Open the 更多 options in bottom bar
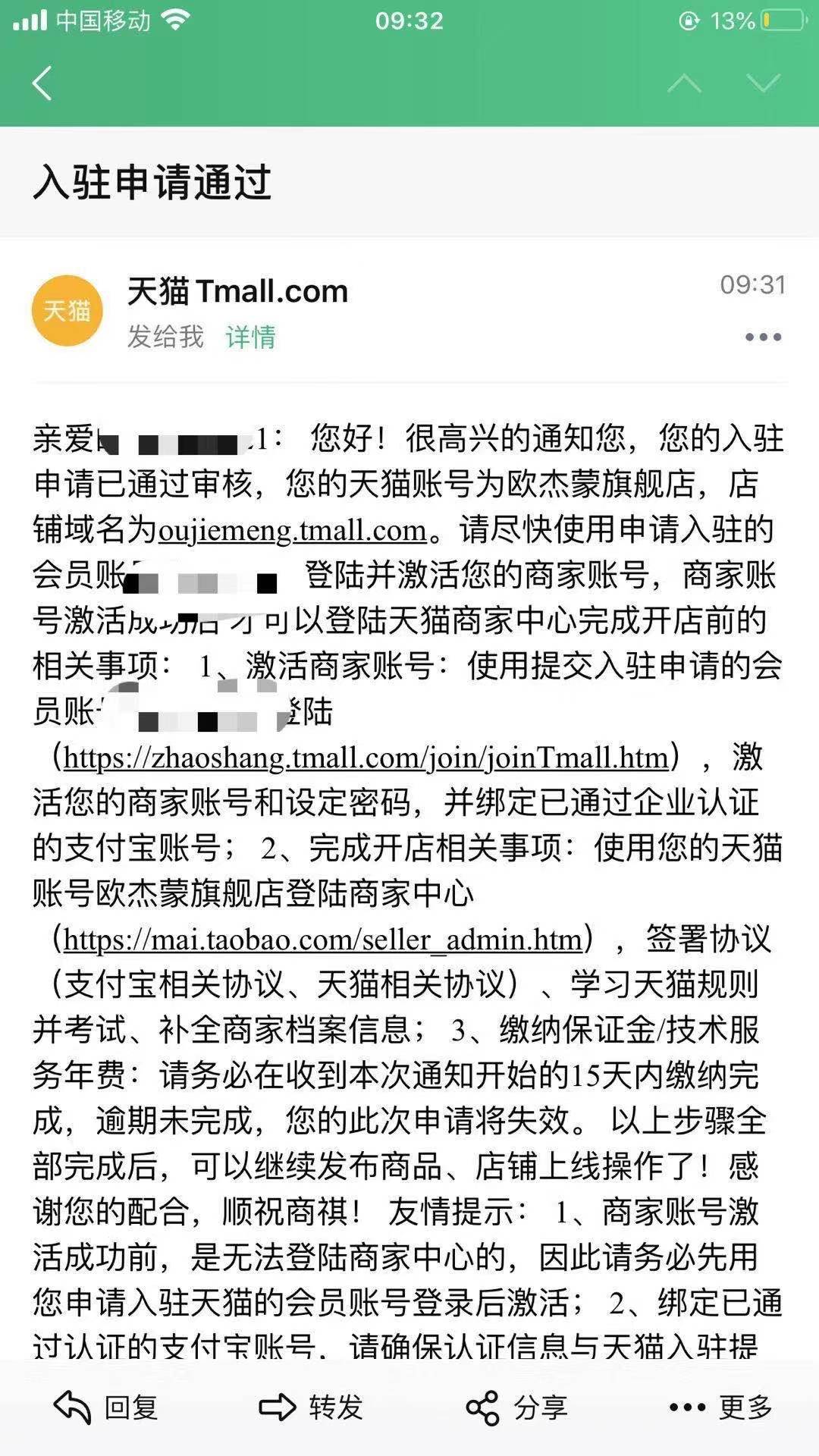Viewport: 819px width, 1456px height. tap(720, 1407)
